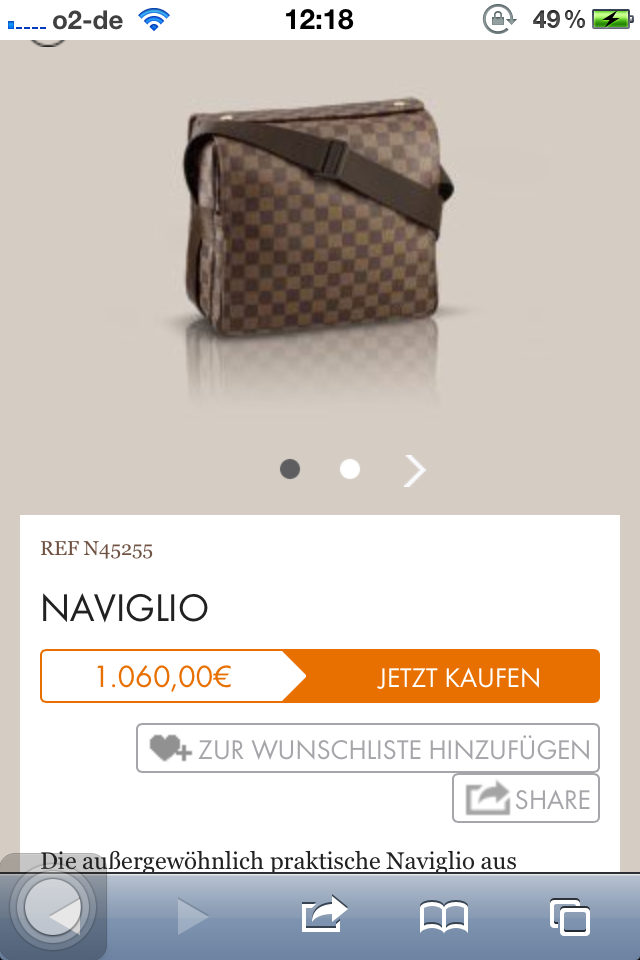
Task: Tap the JETZT KAUFEN button
Action: pyautogui.click(x=458, y=677)
